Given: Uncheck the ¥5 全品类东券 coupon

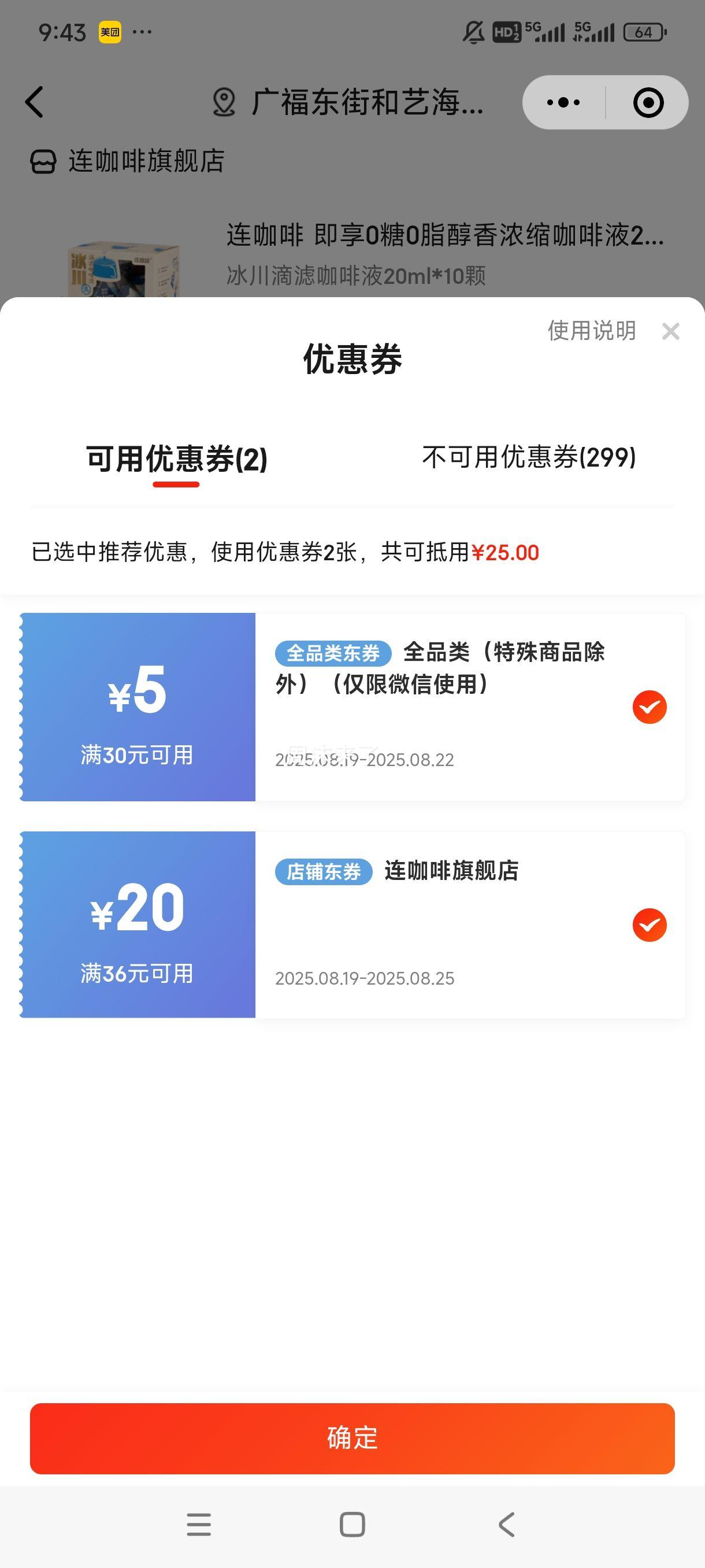Looking at the screenshot, I should (650, 707).
